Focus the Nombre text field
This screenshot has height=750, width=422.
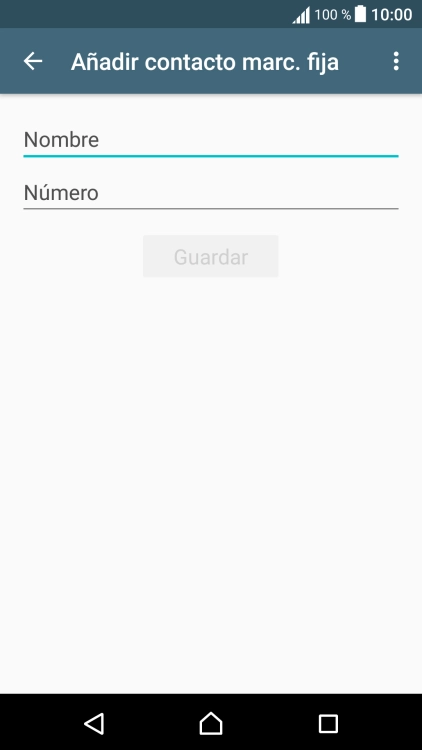[x=211, y=141]
